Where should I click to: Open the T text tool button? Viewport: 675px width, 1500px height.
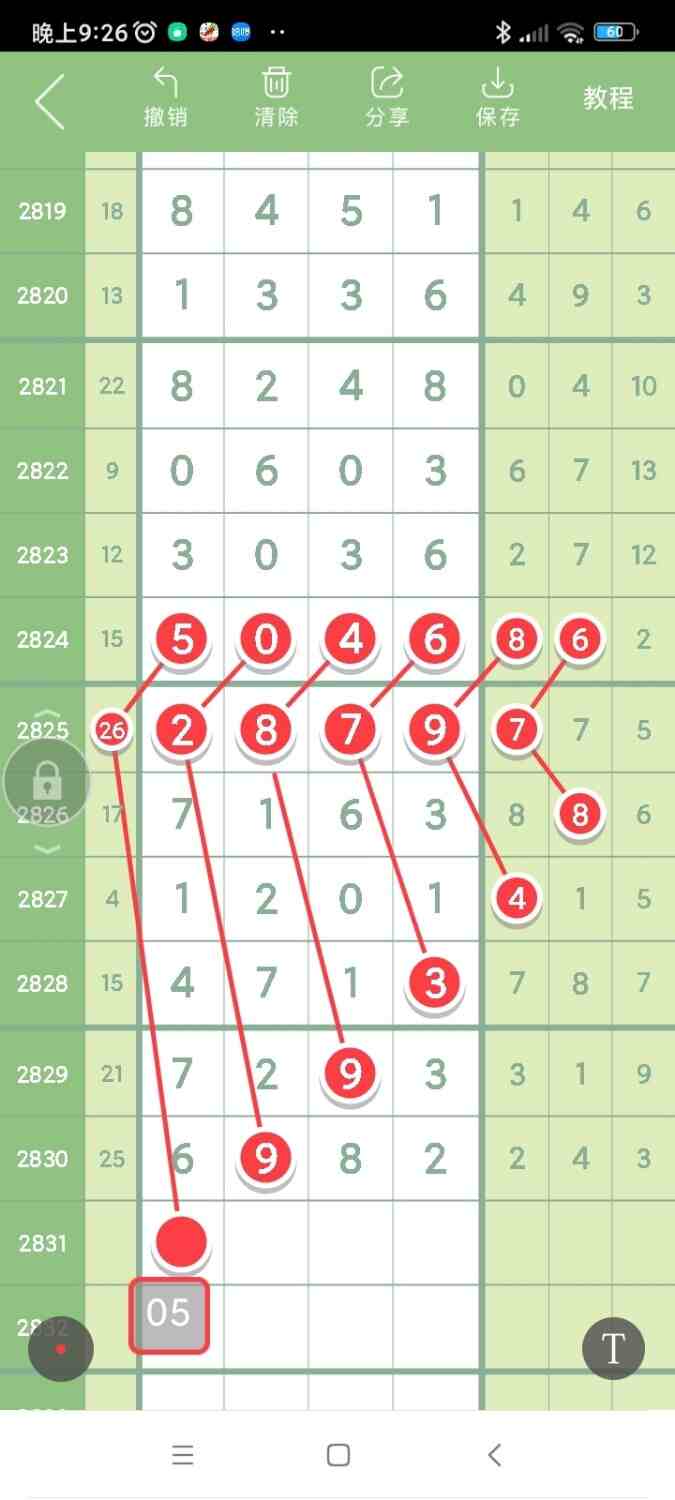point(613,1349)
